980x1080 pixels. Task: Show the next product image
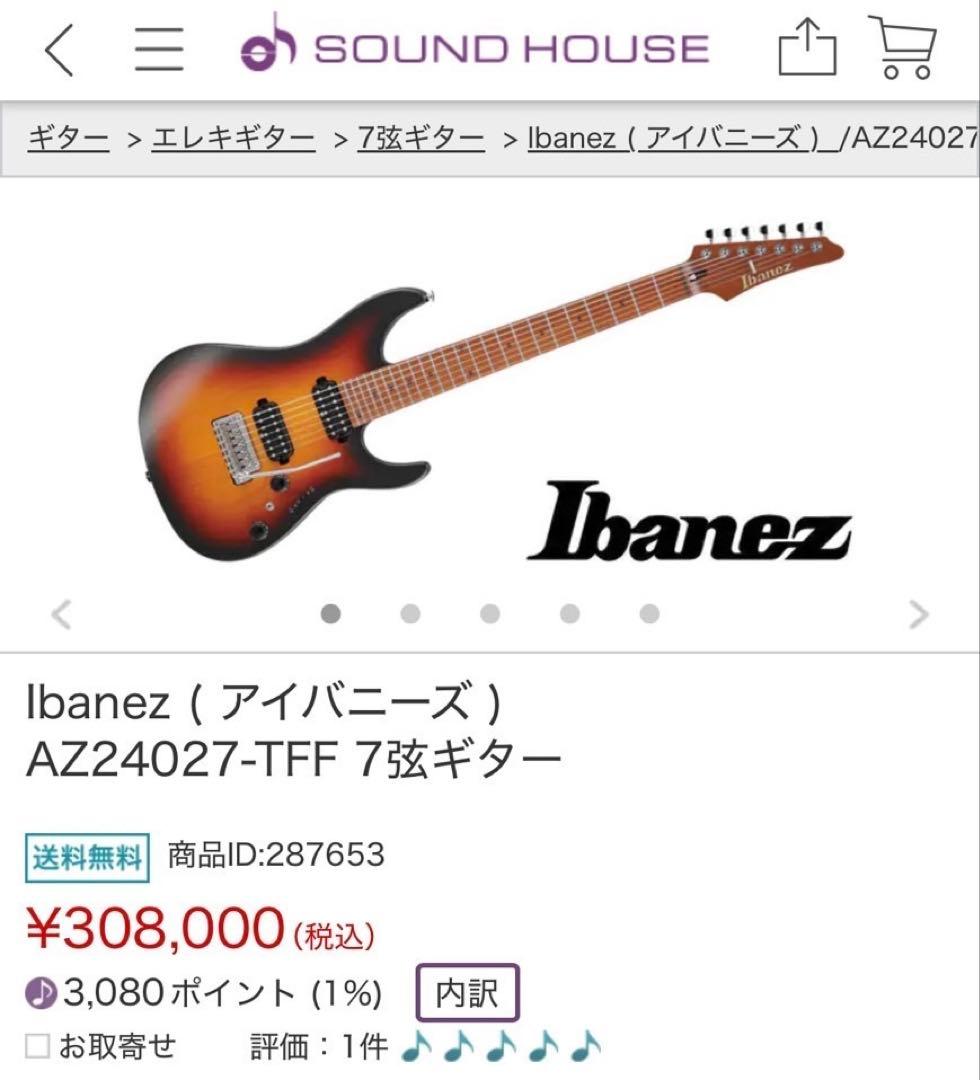(918, 613)
